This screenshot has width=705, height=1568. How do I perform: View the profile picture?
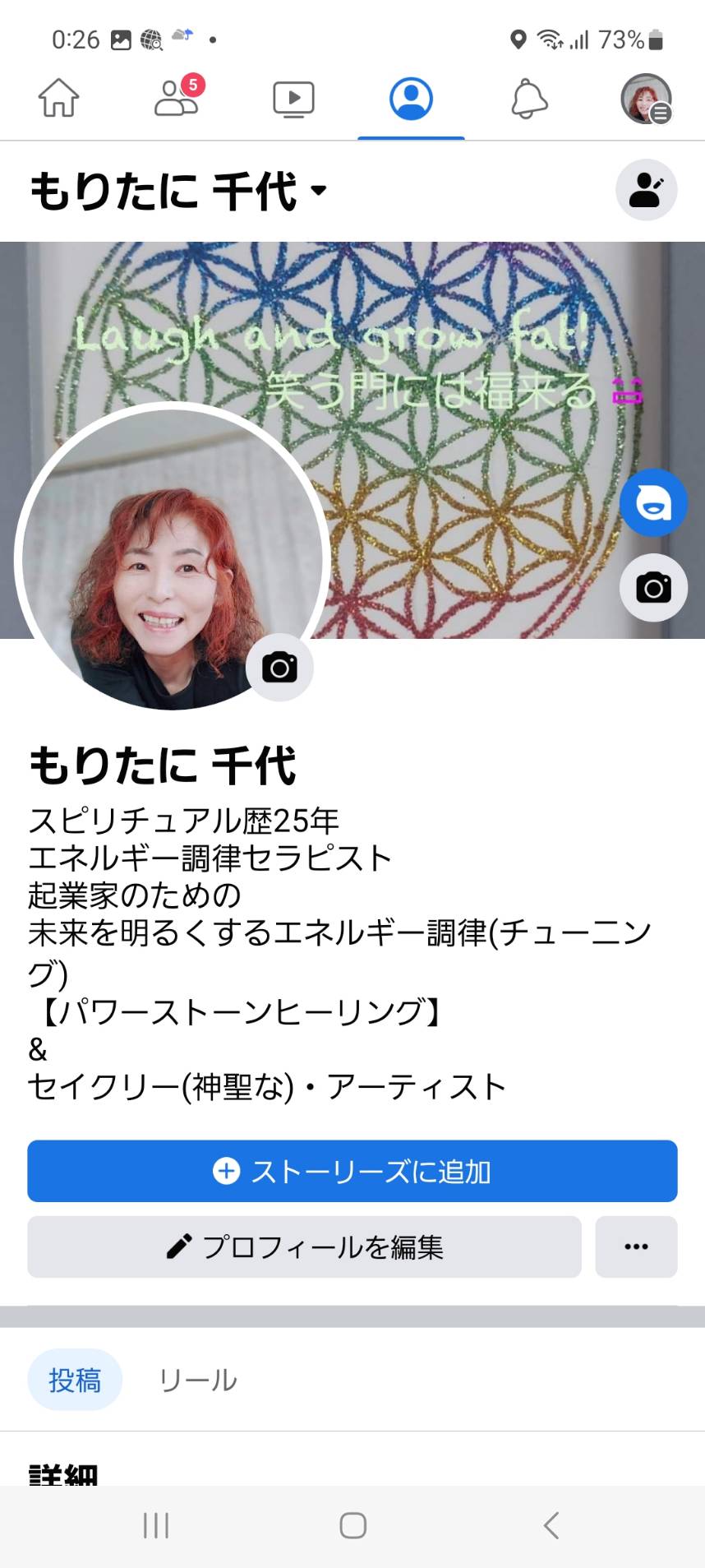[x=172, y=559]
